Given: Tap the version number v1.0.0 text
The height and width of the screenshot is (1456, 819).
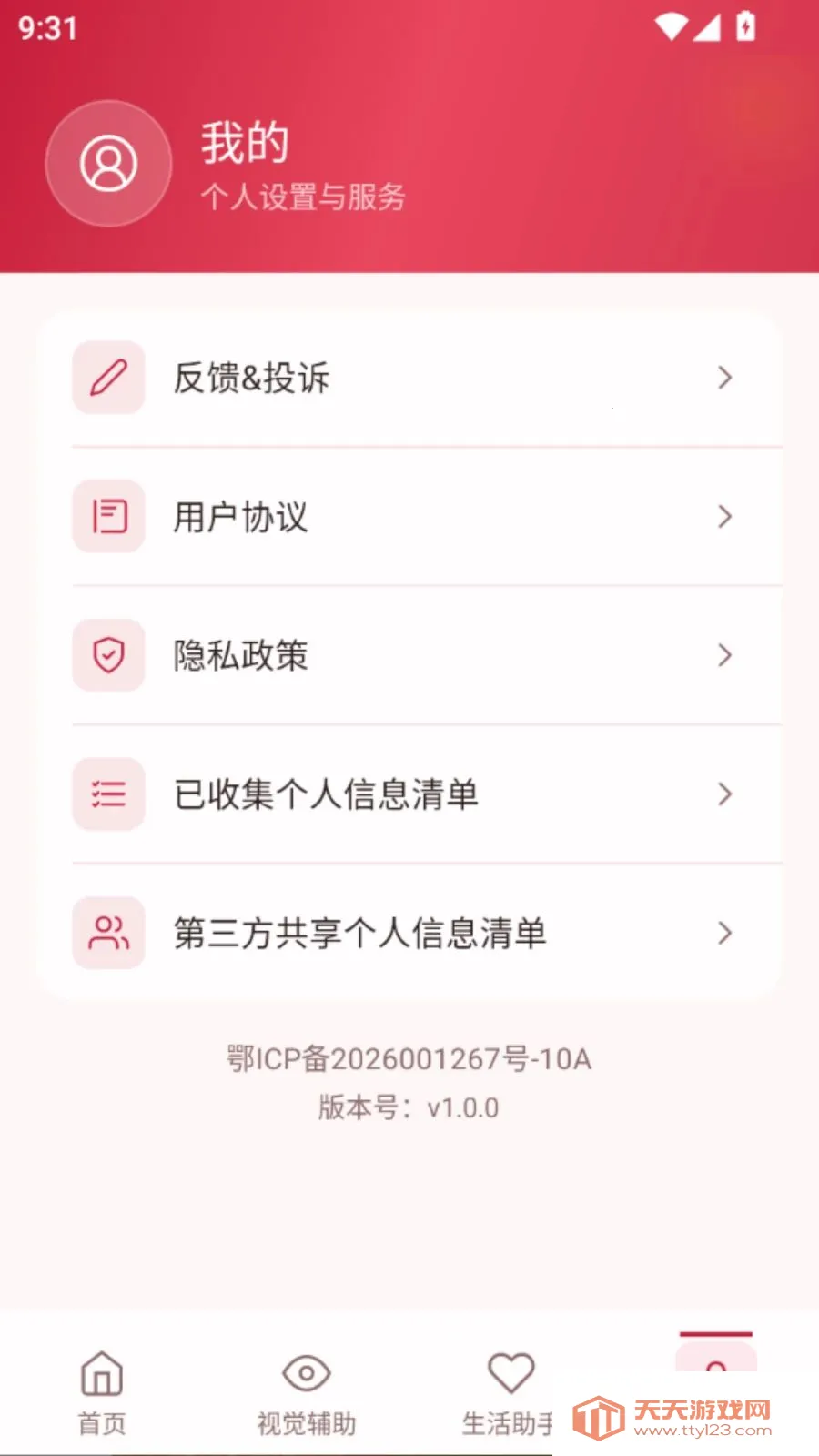Looking at the screenshot, I should pyautogui.click(x=409, y=1107).
